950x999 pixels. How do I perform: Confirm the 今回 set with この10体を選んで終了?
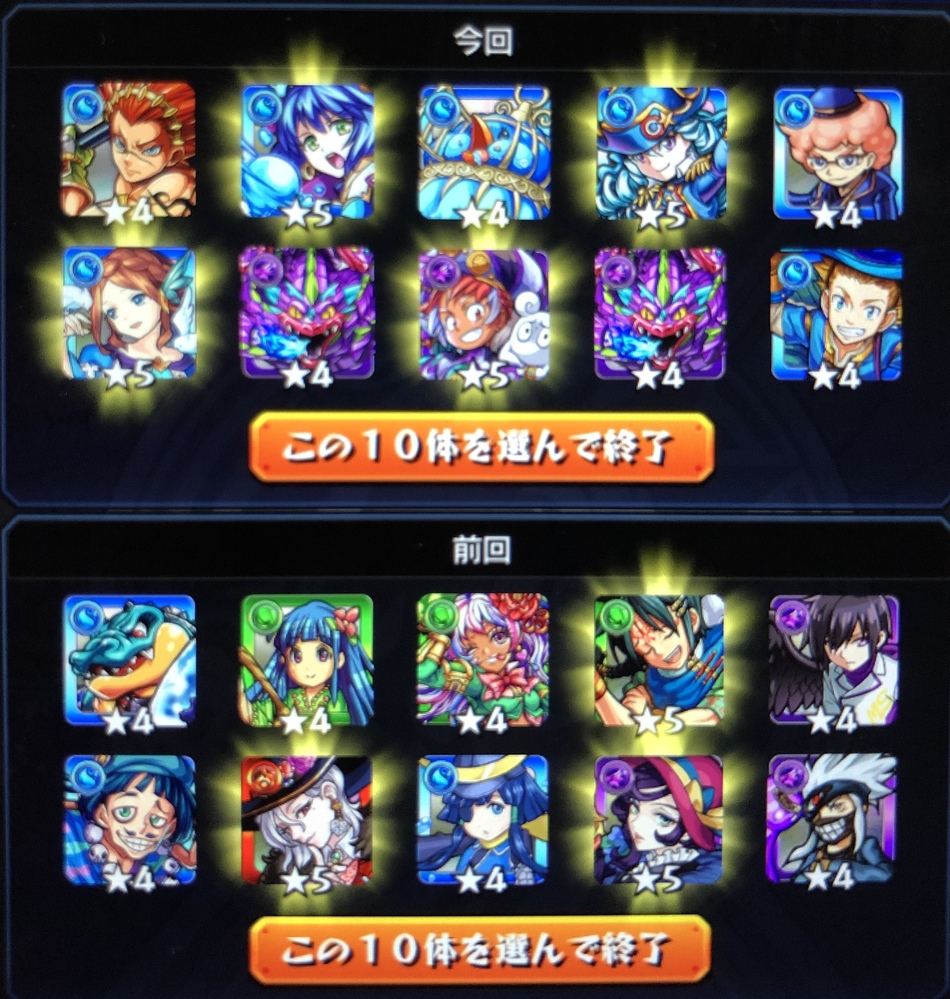click(x=481, y=448)
